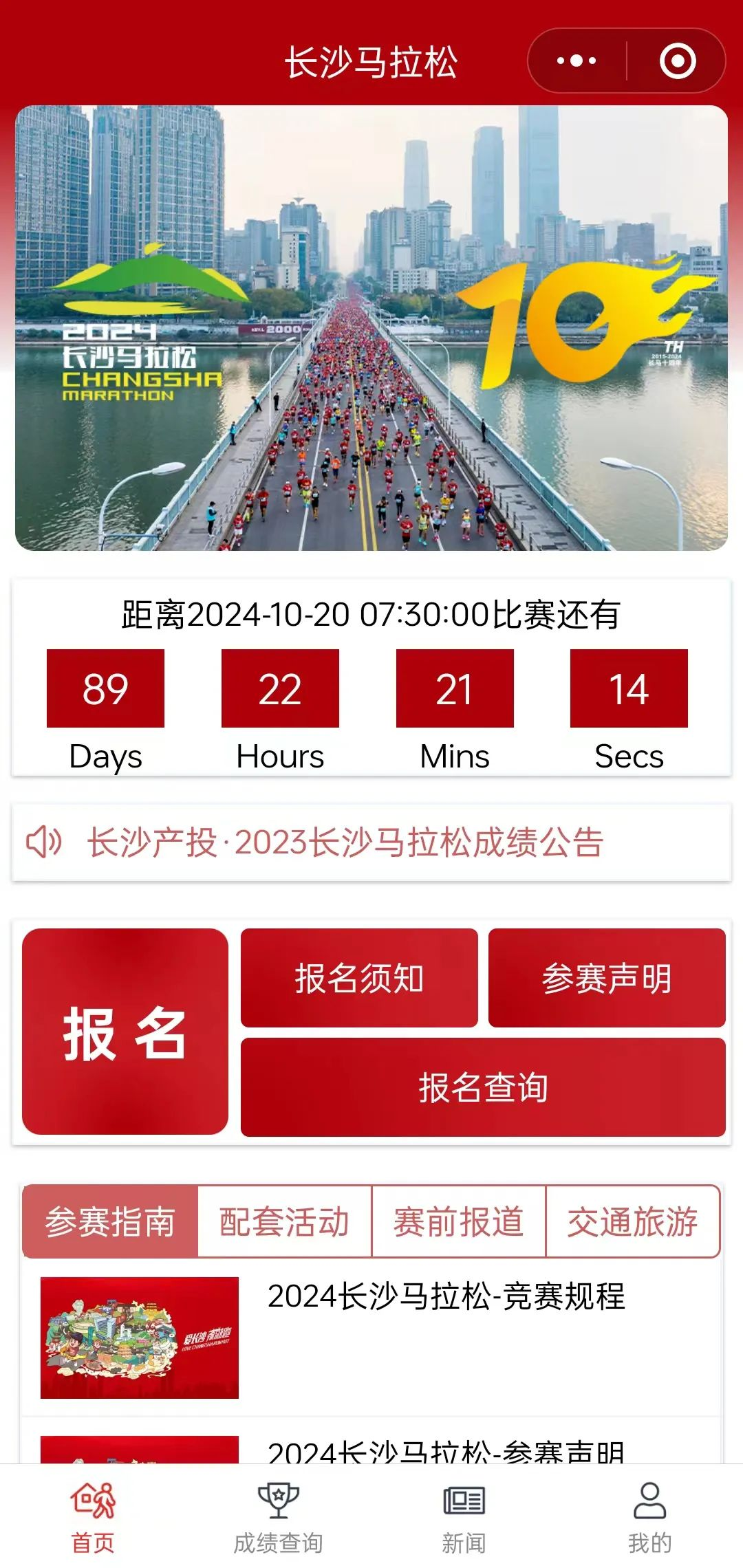The width and height of the screenshot is (743, 1568).
Task: Open the 新闻 news tab
Action: point(464,1518)
